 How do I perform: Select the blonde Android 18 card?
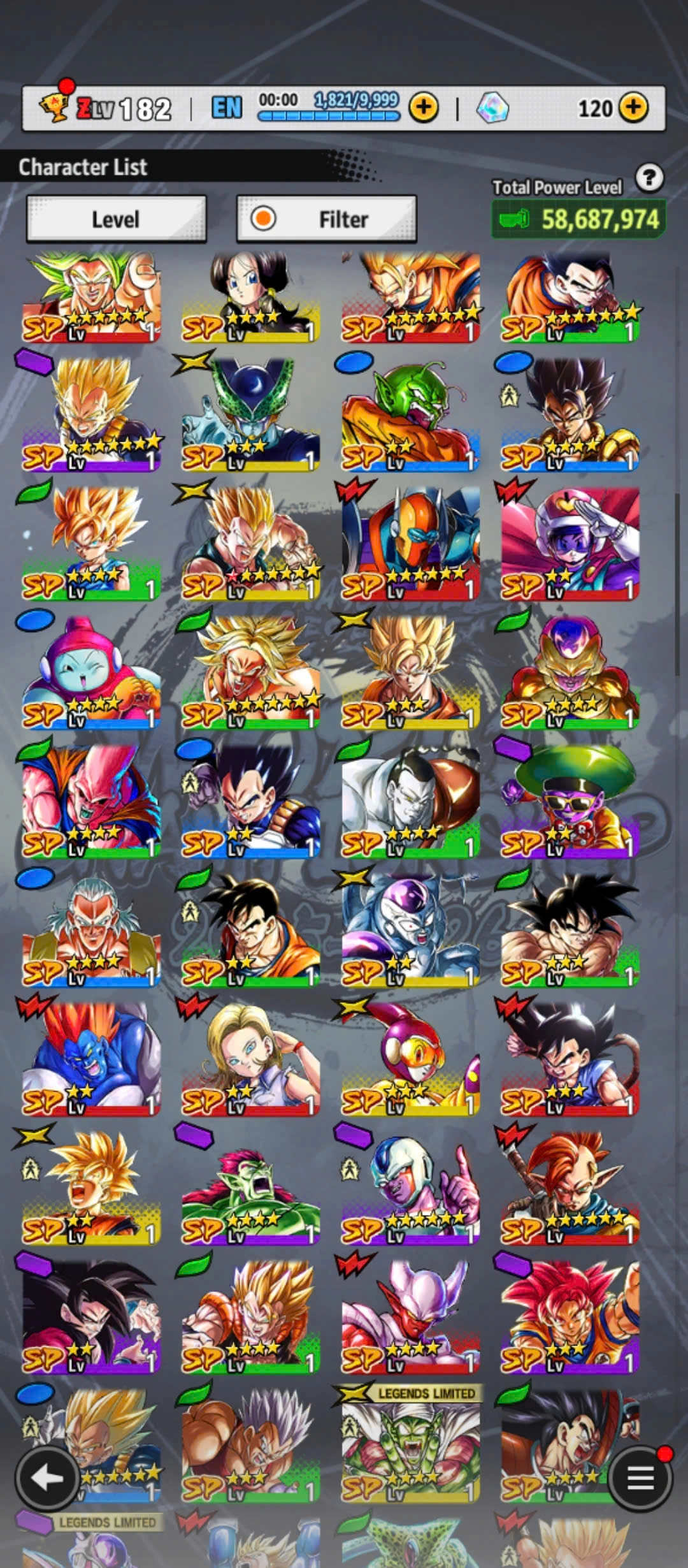click(x=250, y=1059)
